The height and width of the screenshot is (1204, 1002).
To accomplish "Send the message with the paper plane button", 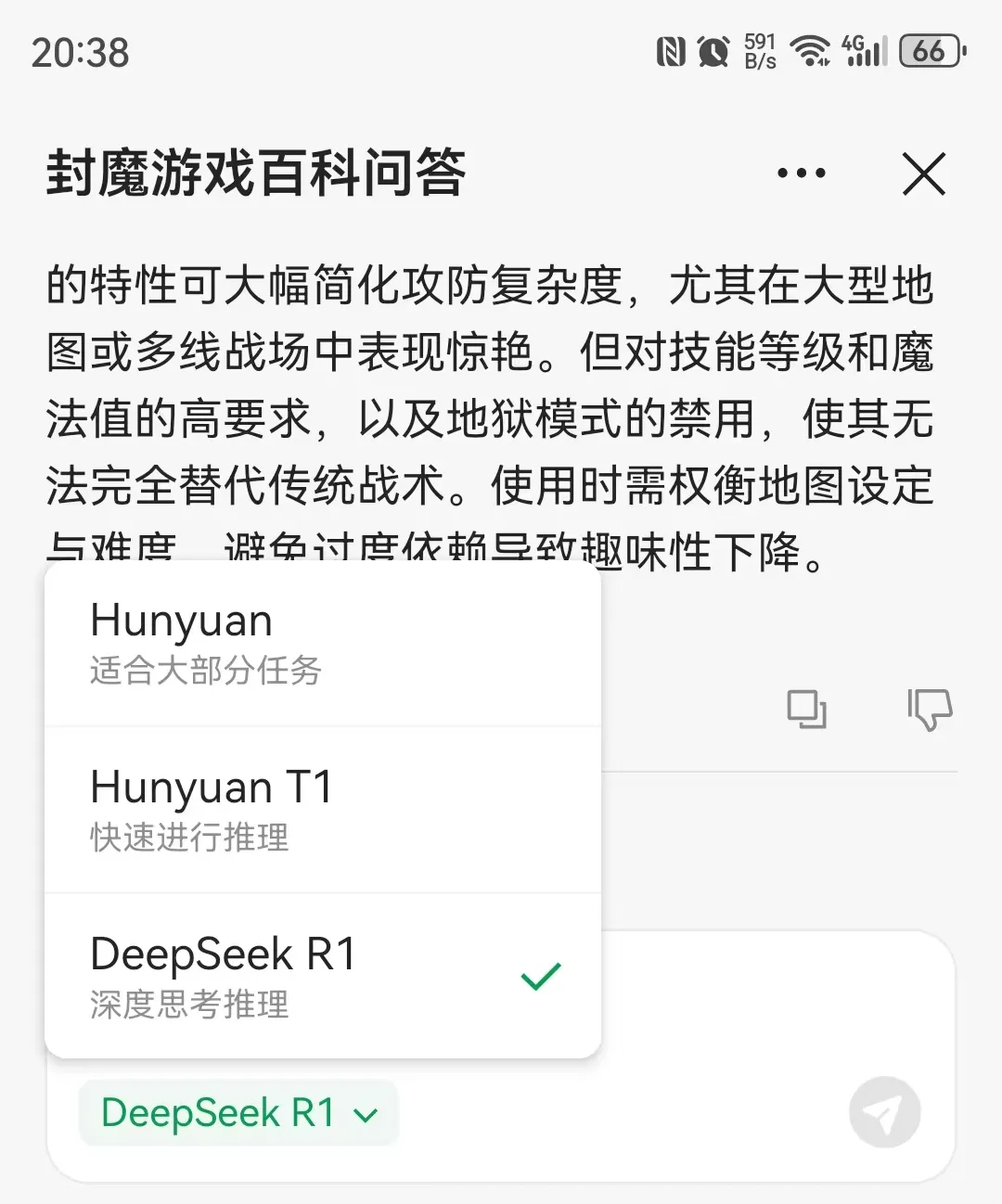I will (x=884, y=1112).
